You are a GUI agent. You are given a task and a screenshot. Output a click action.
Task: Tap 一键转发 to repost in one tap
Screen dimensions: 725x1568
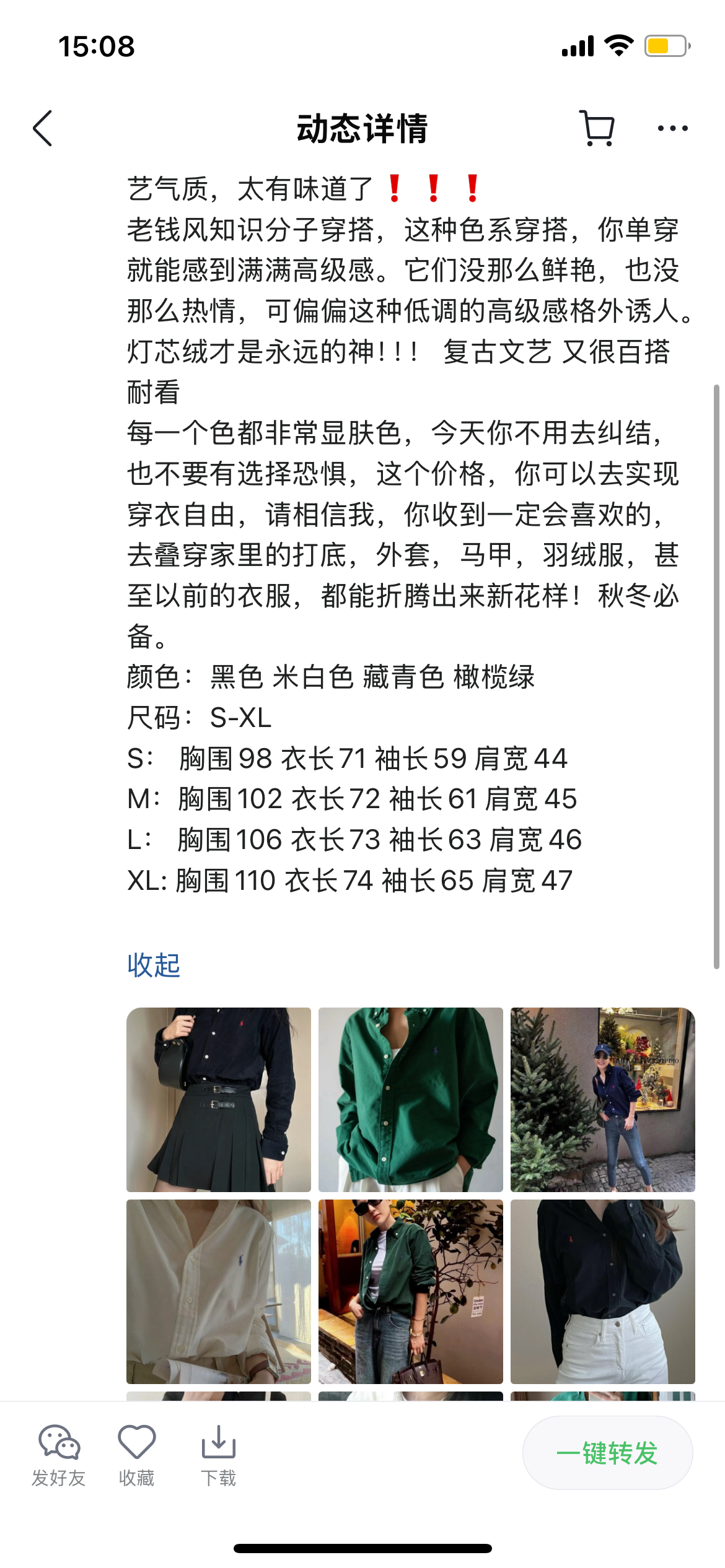click(607, 1453)
